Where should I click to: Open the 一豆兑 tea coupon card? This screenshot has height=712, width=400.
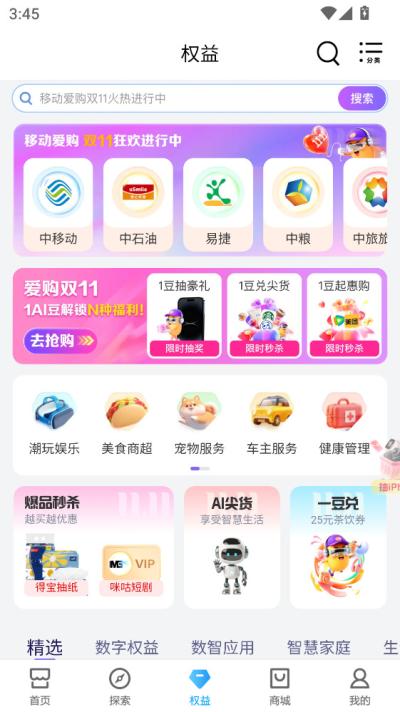338,547
